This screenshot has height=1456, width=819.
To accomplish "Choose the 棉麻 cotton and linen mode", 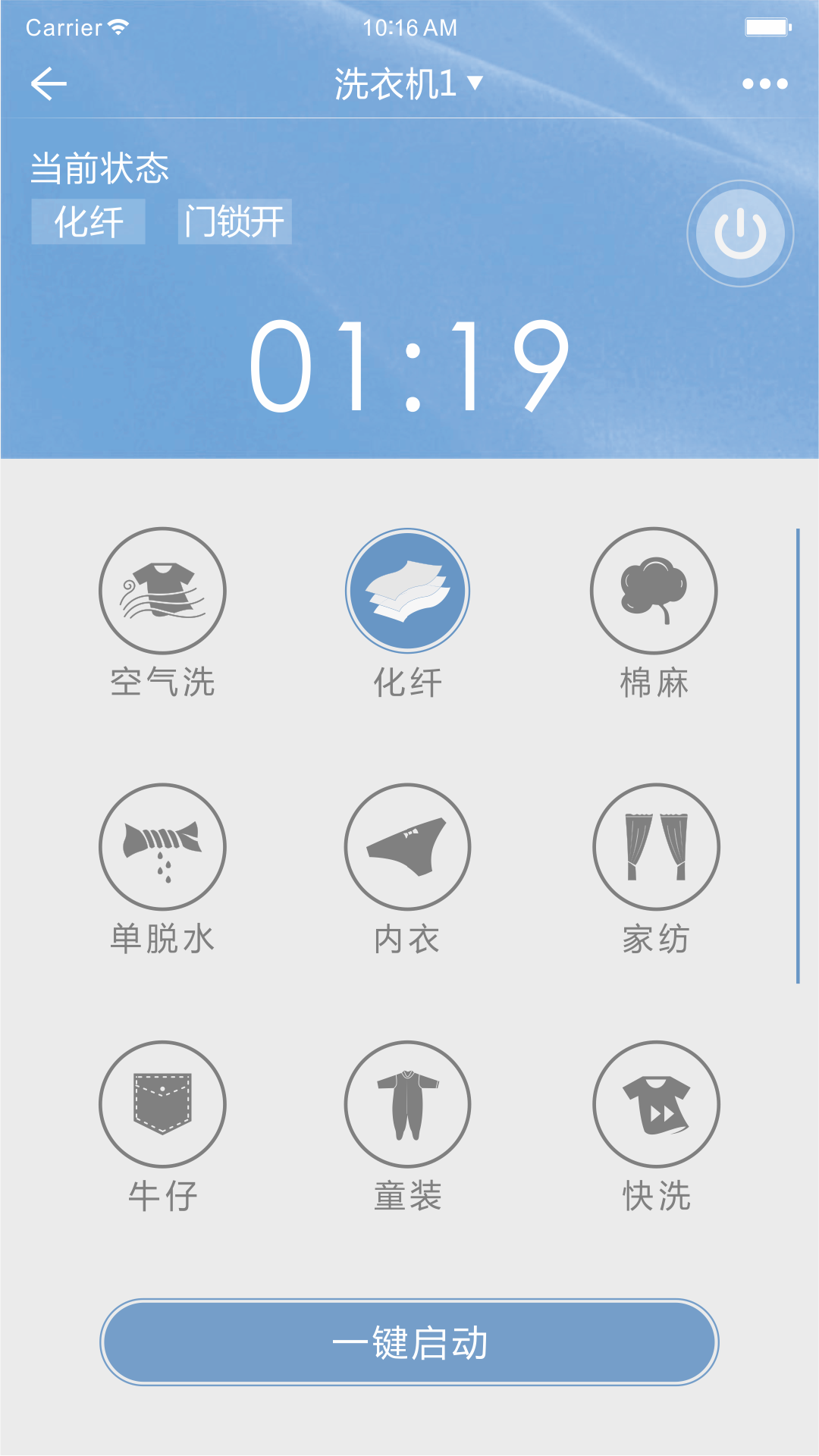I will pyautogui.click(x=654, y=591).
